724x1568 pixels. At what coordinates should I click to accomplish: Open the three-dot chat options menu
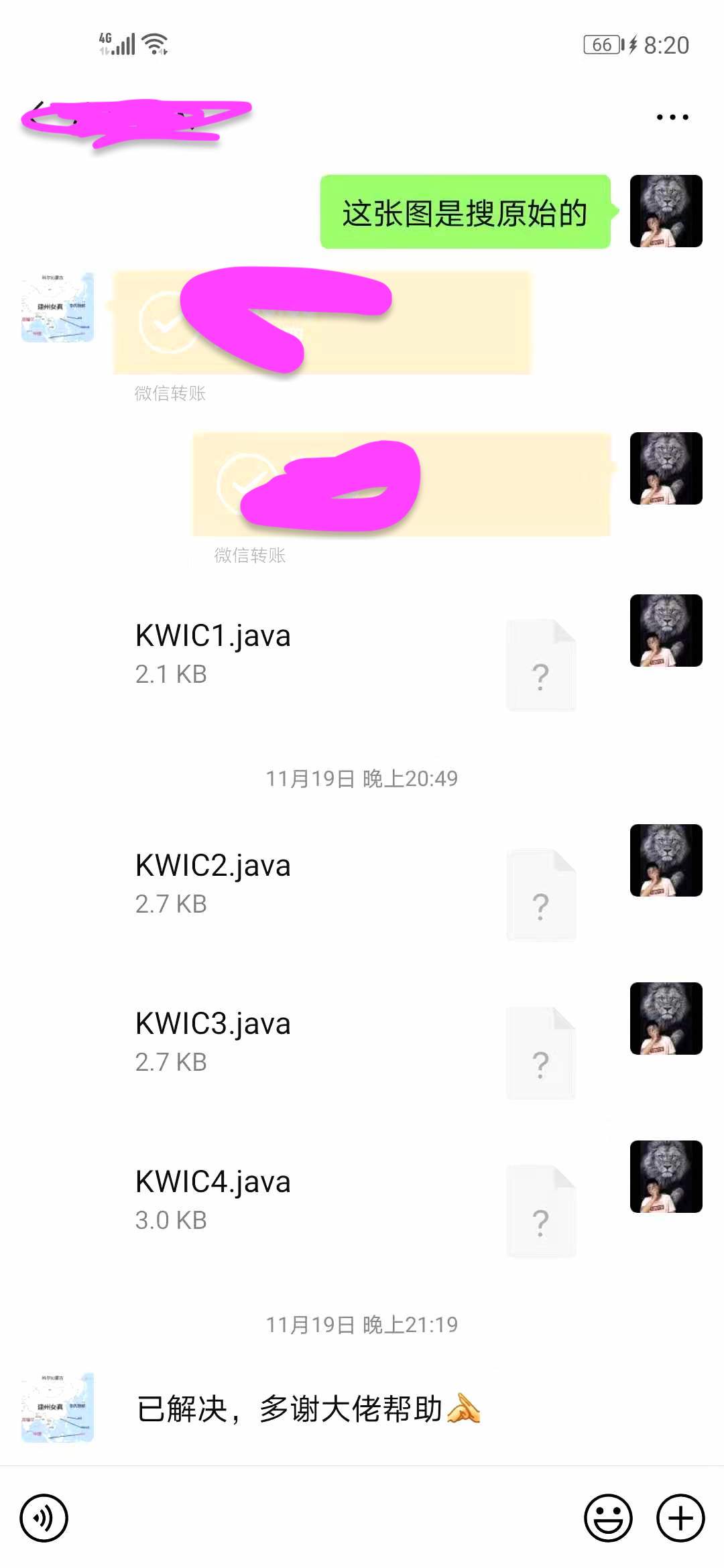[x=672, y=117]
